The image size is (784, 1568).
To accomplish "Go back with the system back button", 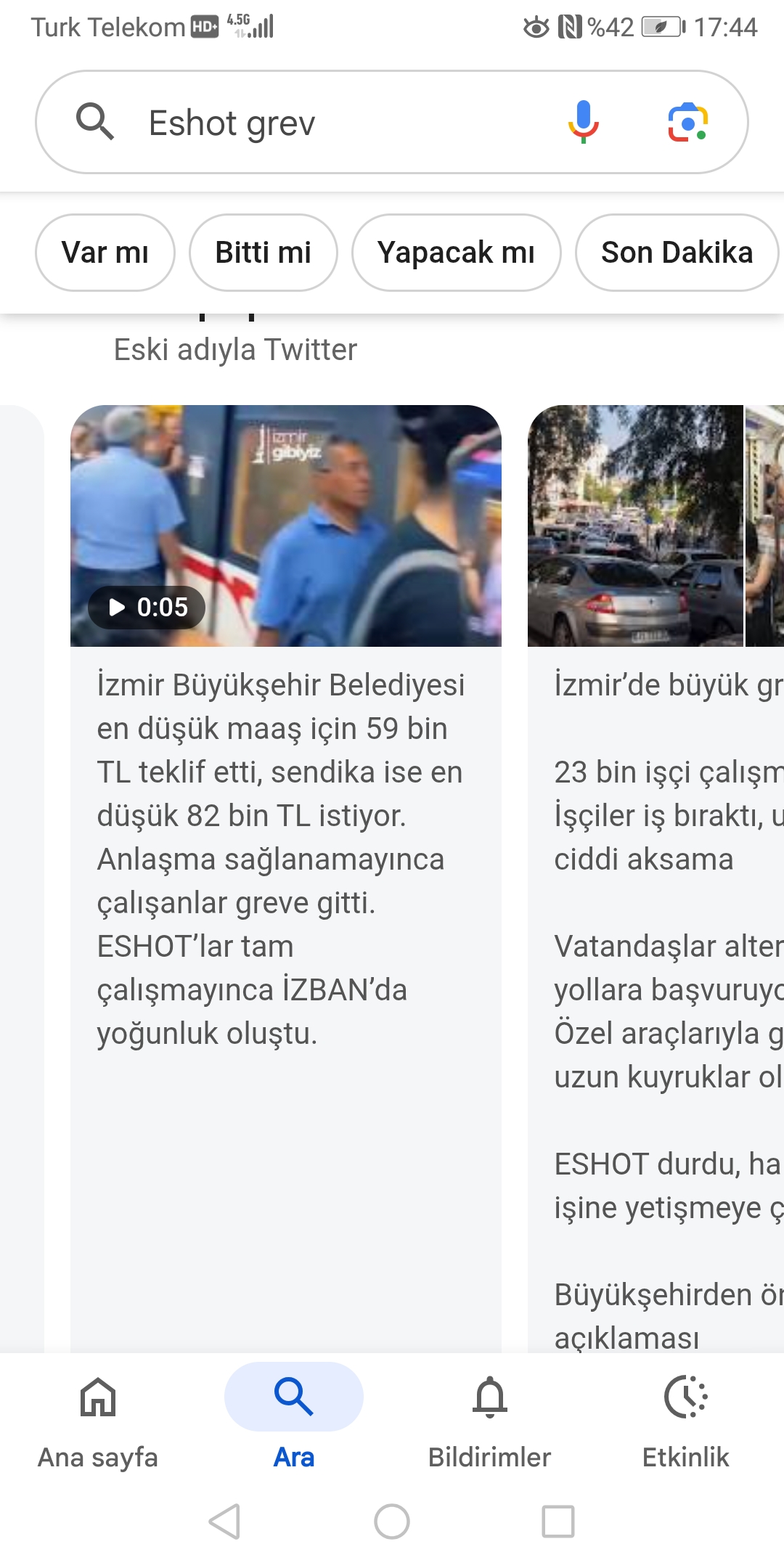I will (224, 1522).
